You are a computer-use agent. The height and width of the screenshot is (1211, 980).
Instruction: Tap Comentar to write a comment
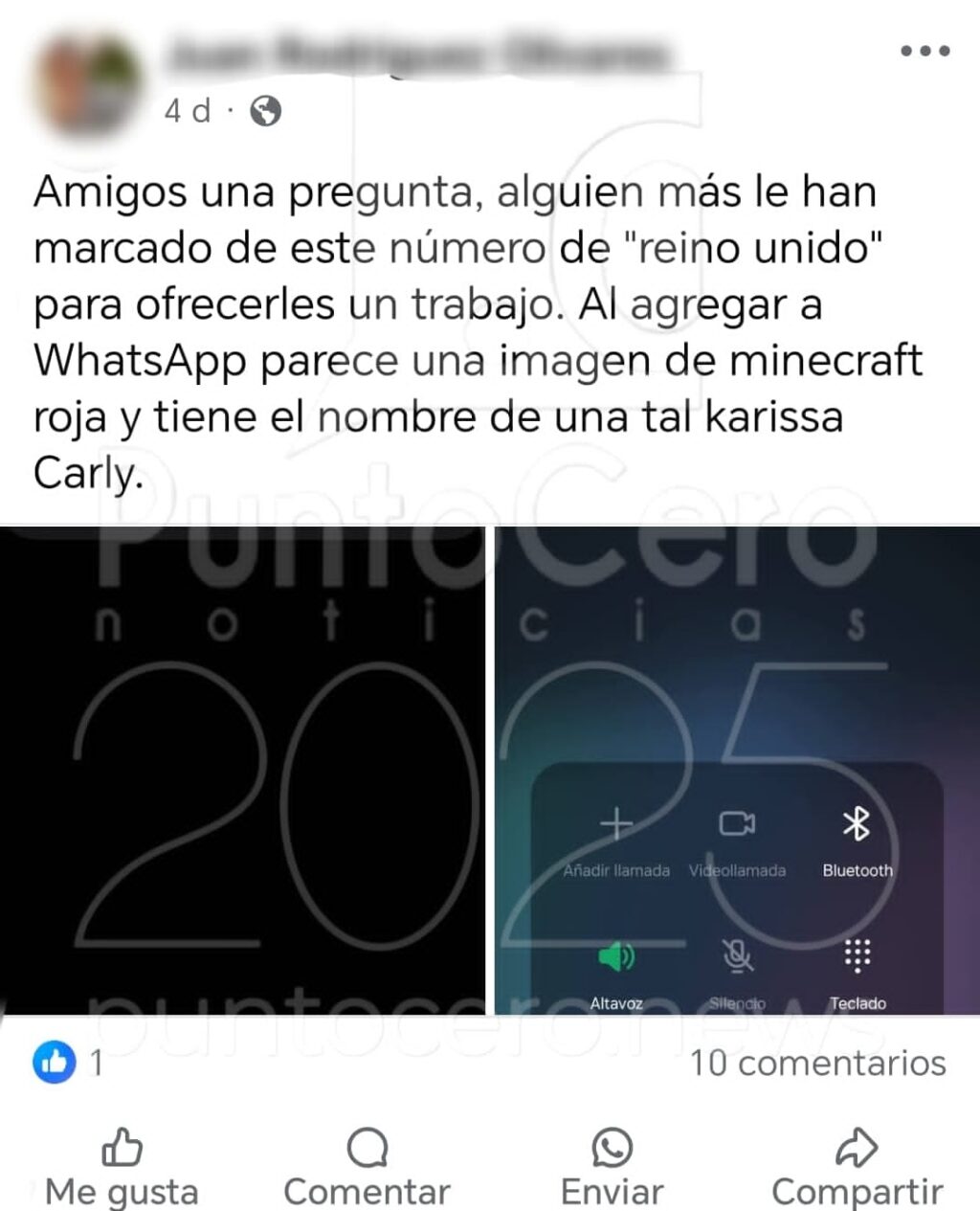[x=367, y=1168]
